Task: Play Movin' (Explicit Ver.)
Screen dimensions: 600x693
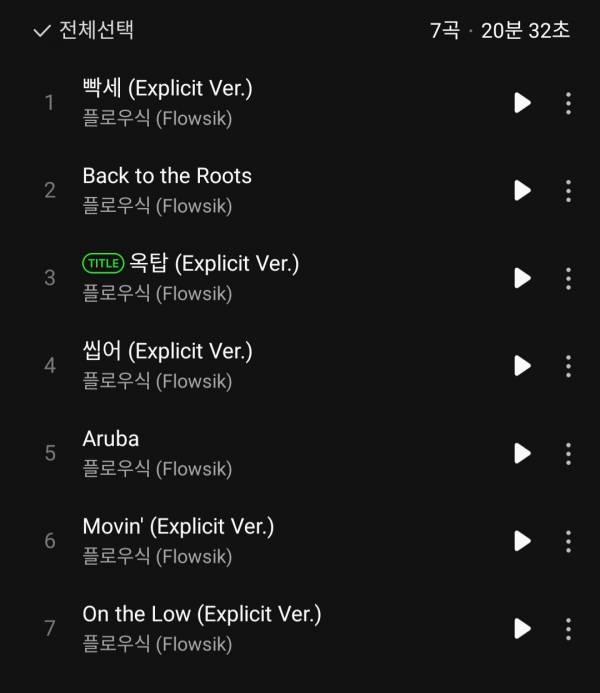Action: (522, 540)
